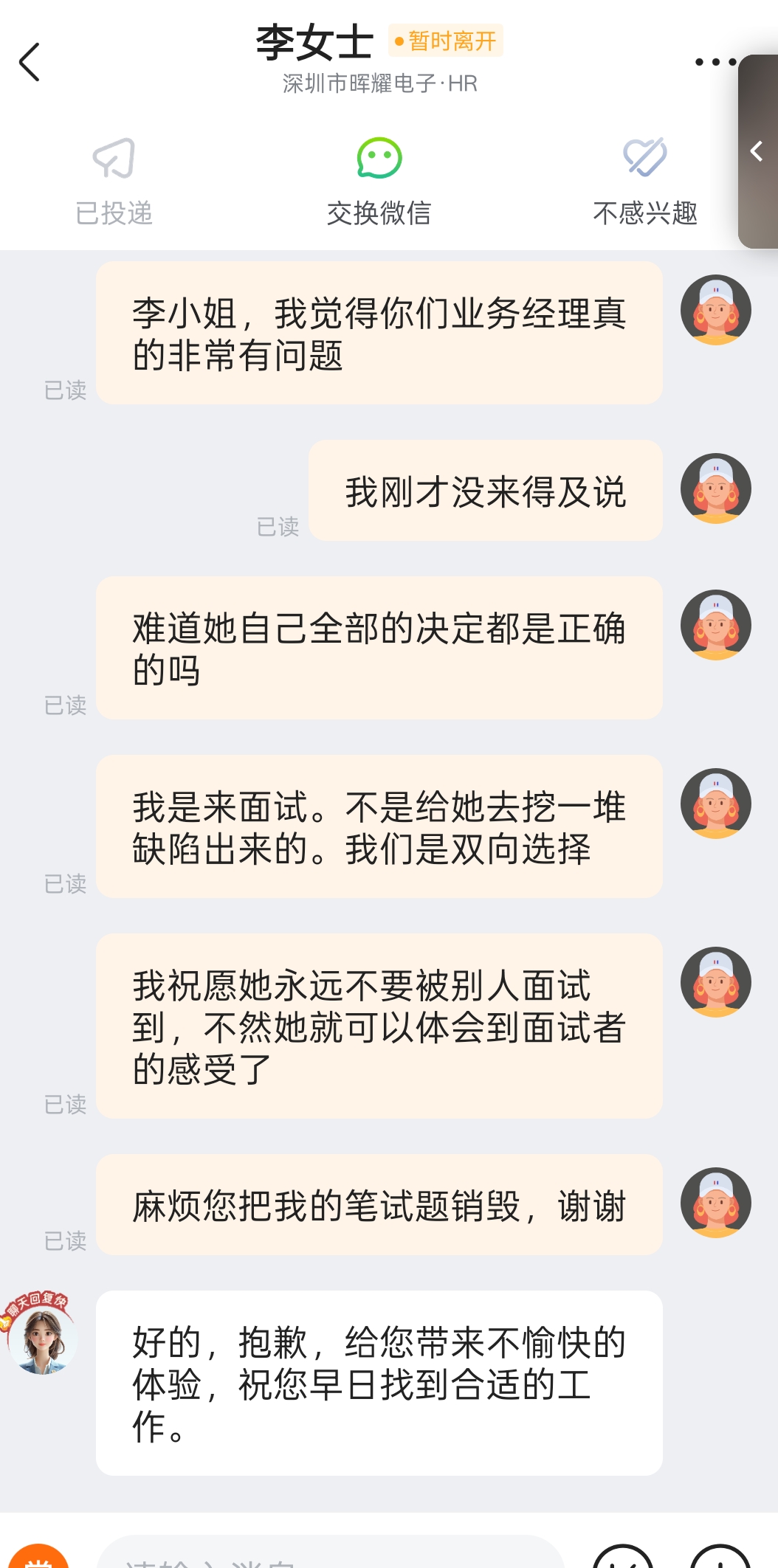This screenshot has width=778, height=1568.
Task: Open the plus attachment menu
Action: point(720,1558)
